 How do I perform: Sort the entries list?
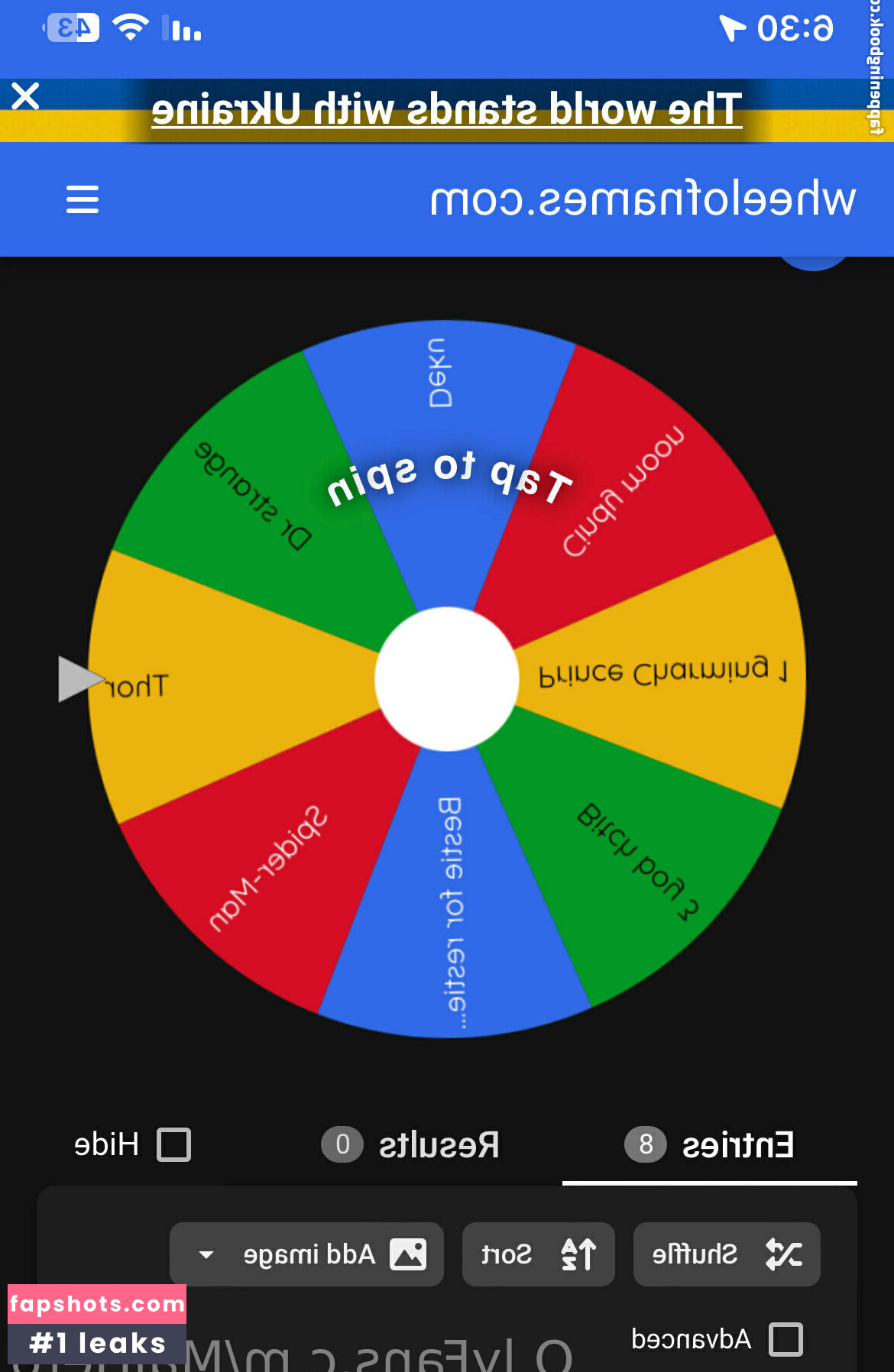pyautogui.click(x=538, y=1254)
